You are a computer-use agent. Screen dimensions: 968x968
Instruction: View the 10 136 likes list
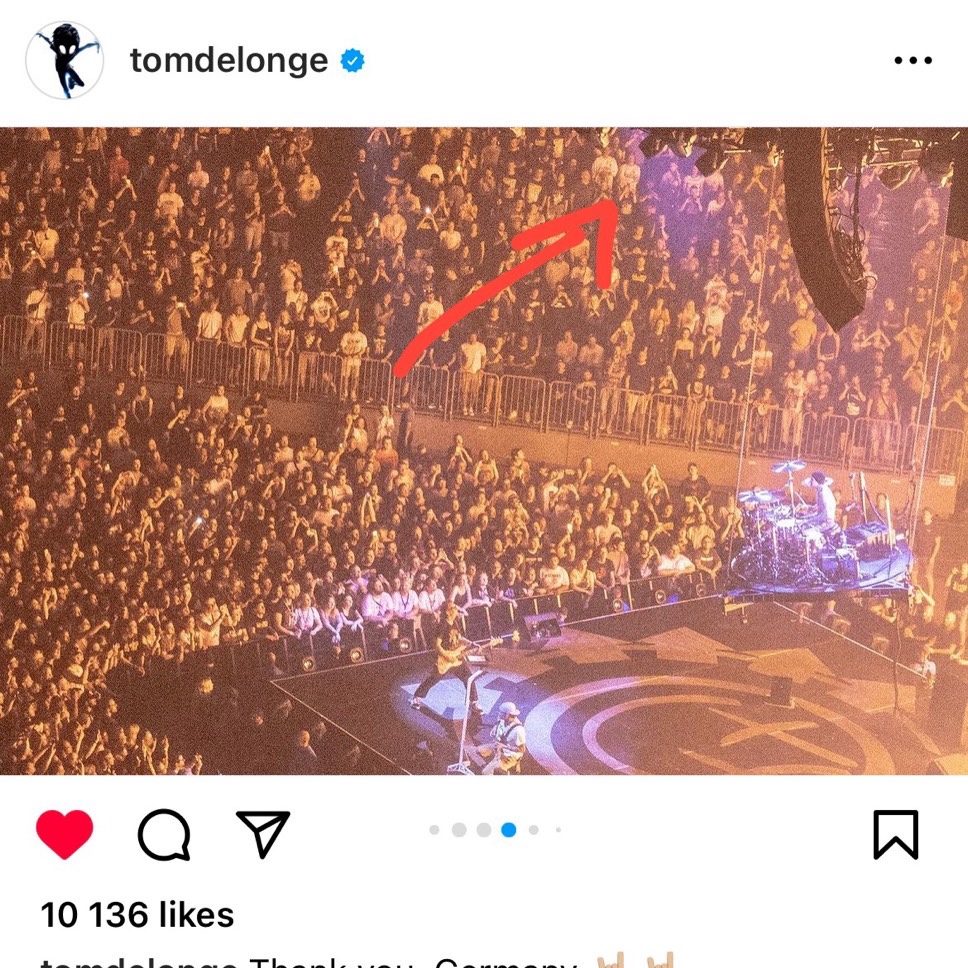[x=137, y=914]
